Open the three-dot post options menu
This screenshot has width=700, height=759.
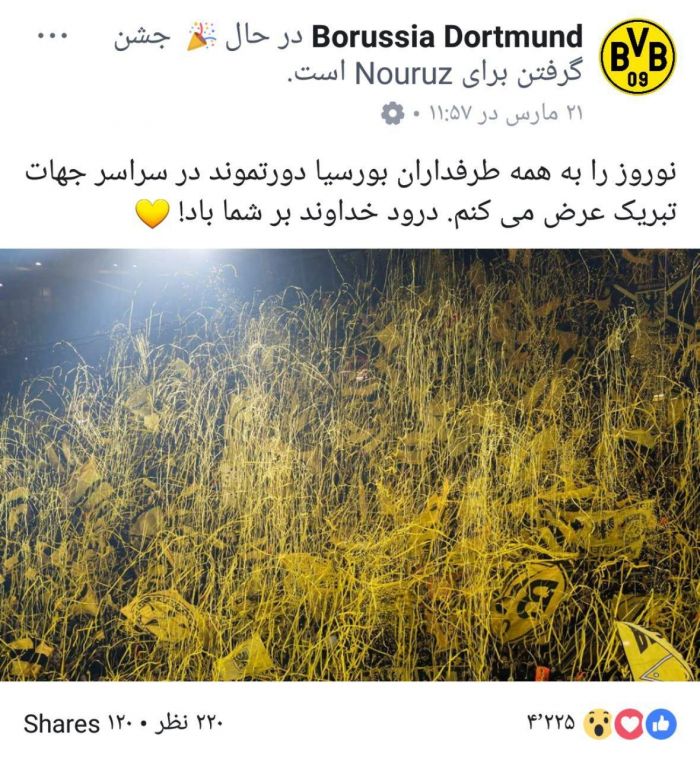(52, 37)
